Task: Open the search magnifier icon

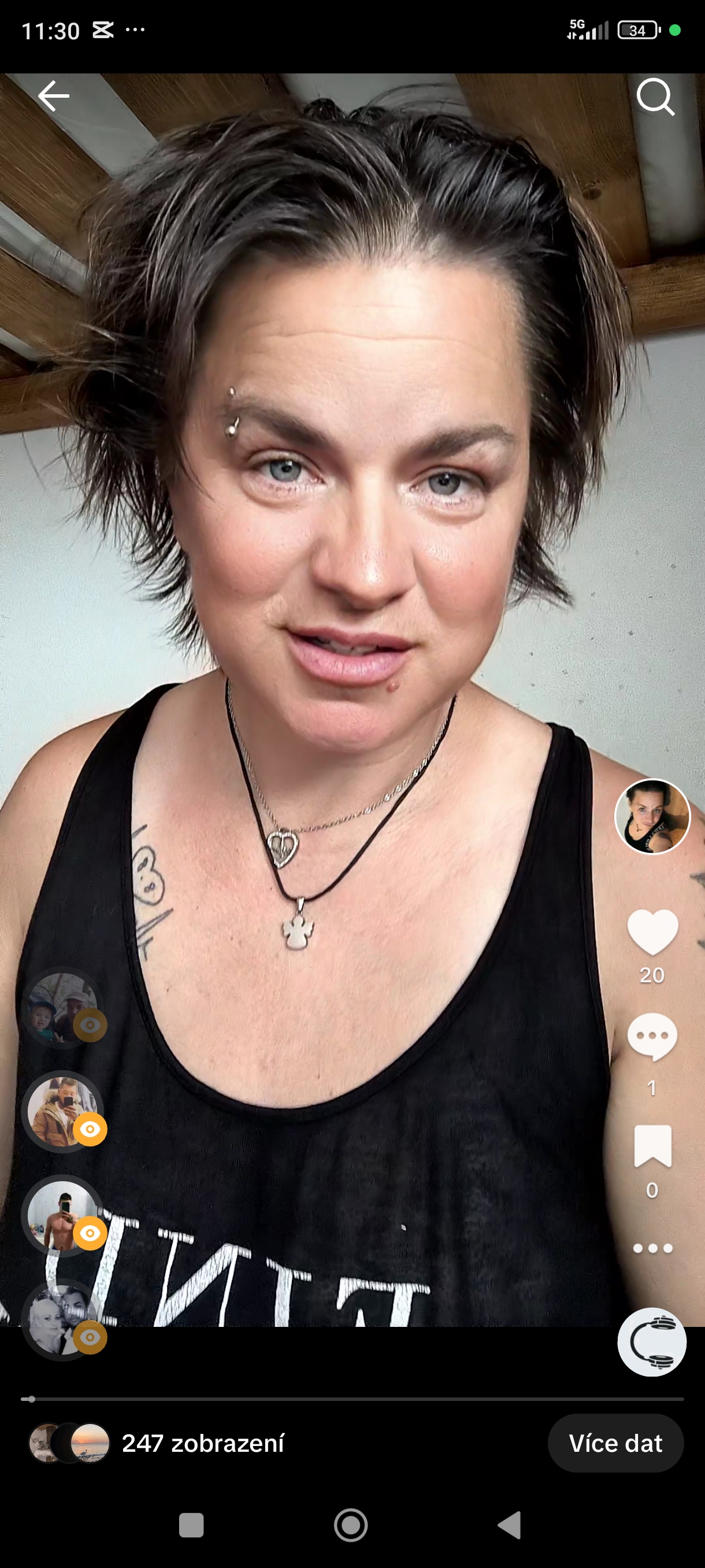Action: pos(655,96)
